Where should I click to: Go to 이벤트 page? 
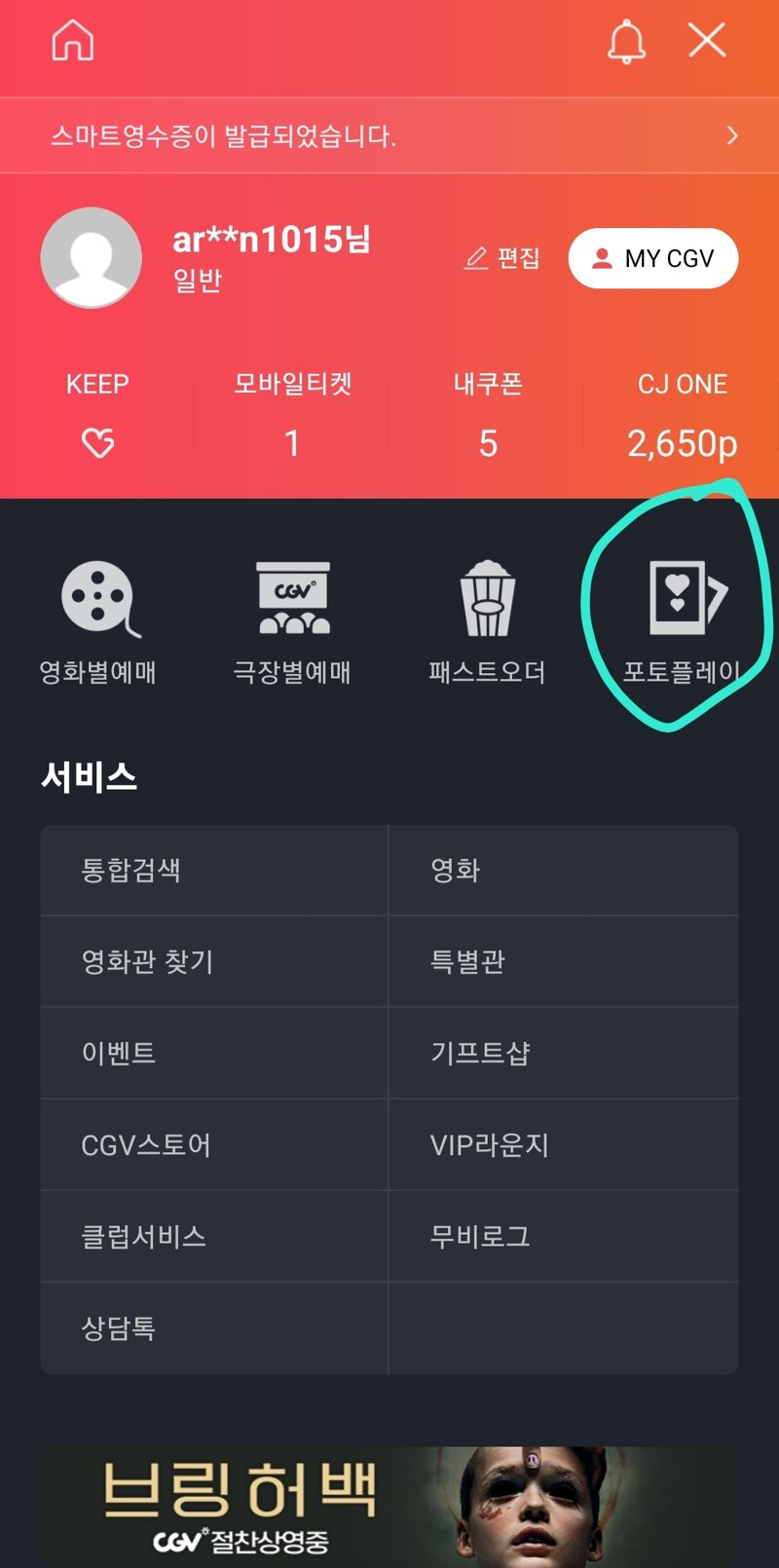coord(214,1053)
